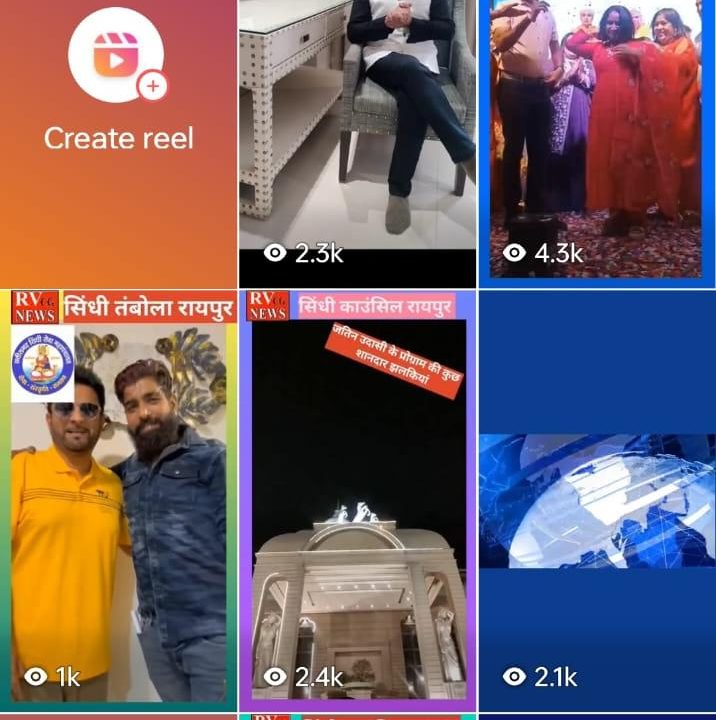The height and width of the screenshot is (720, 716).
Task: View the reel with 2.1k views
Action: pos(597,500)
